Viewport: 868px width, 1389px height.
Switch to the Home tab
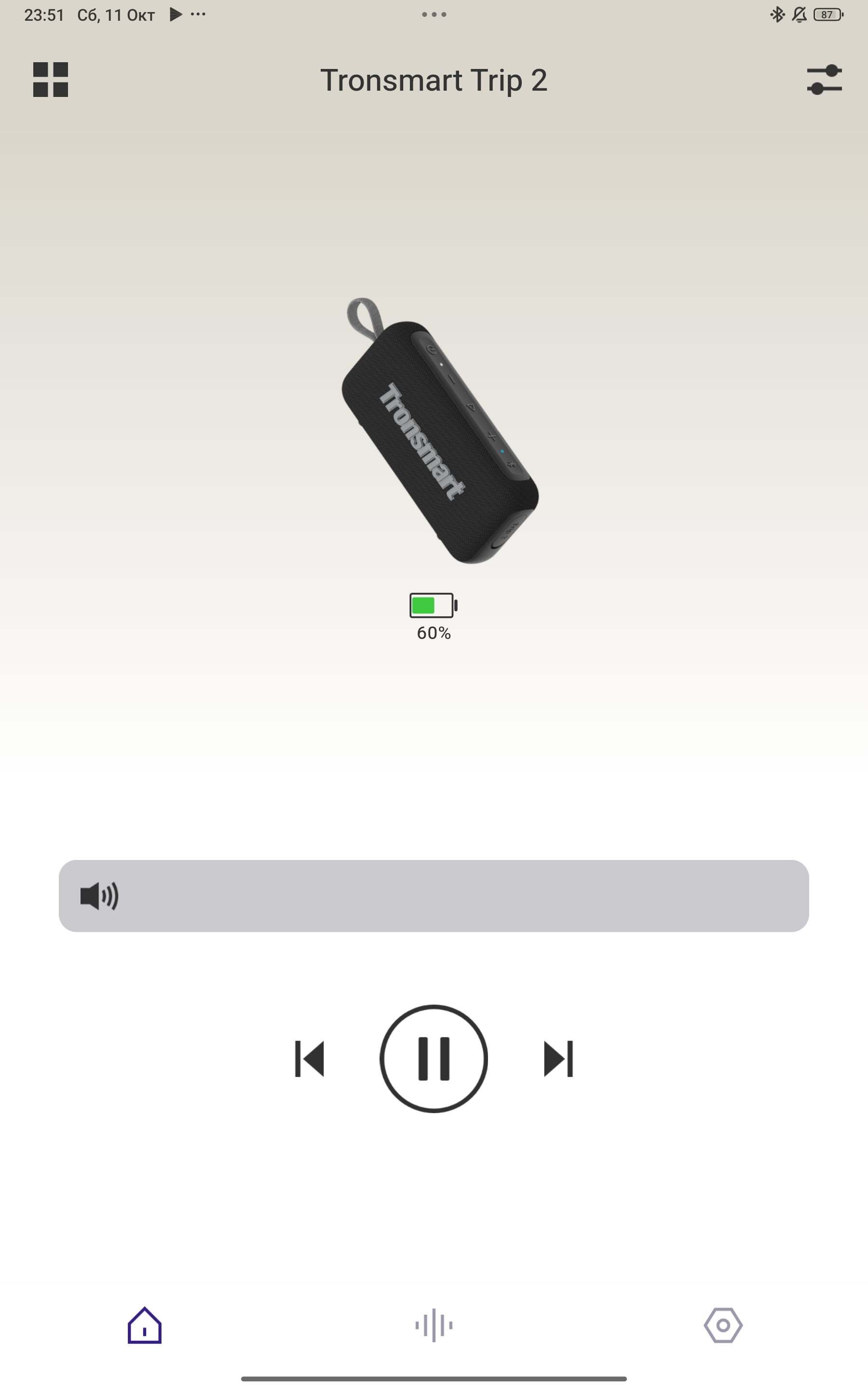[x=145, y=1325]
